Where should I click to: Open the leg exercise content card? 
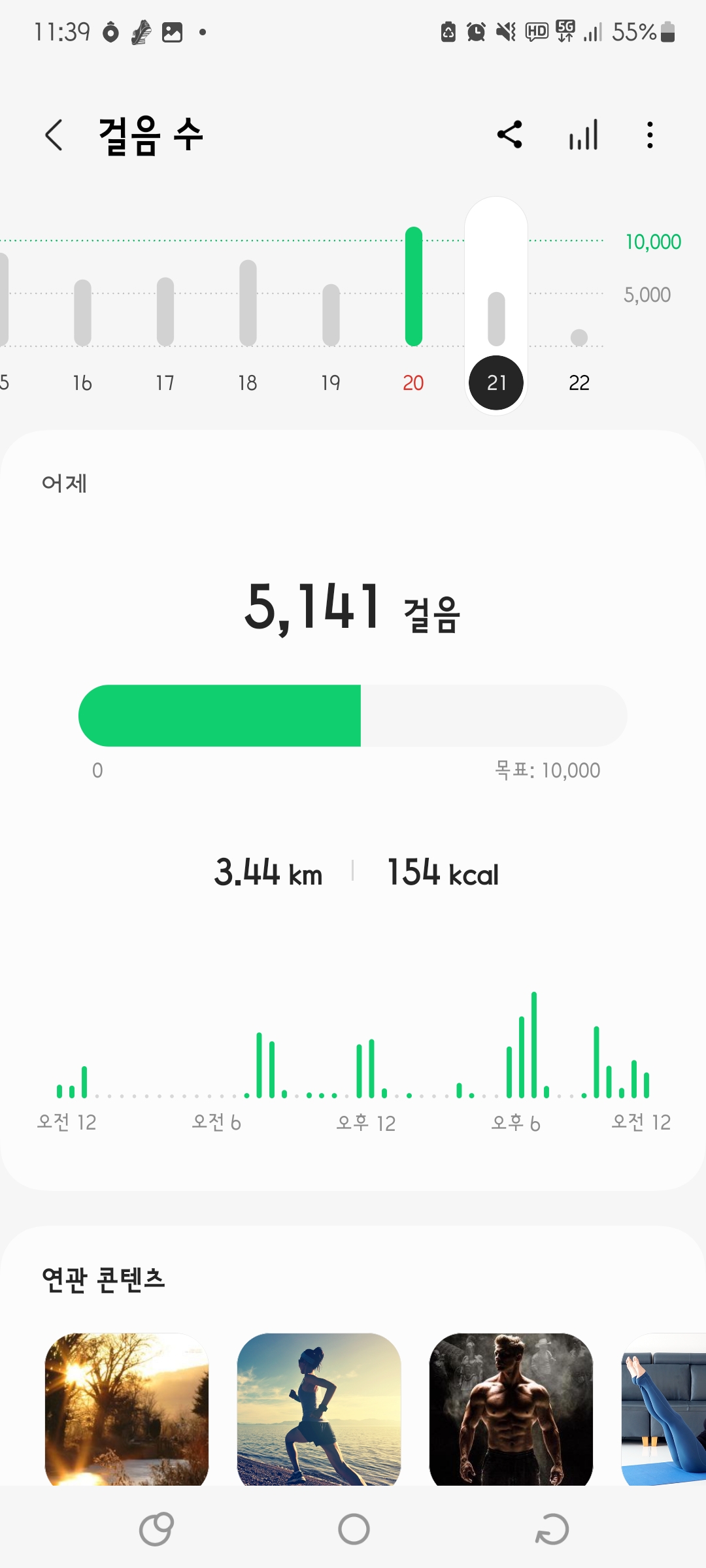(664, 1409)
